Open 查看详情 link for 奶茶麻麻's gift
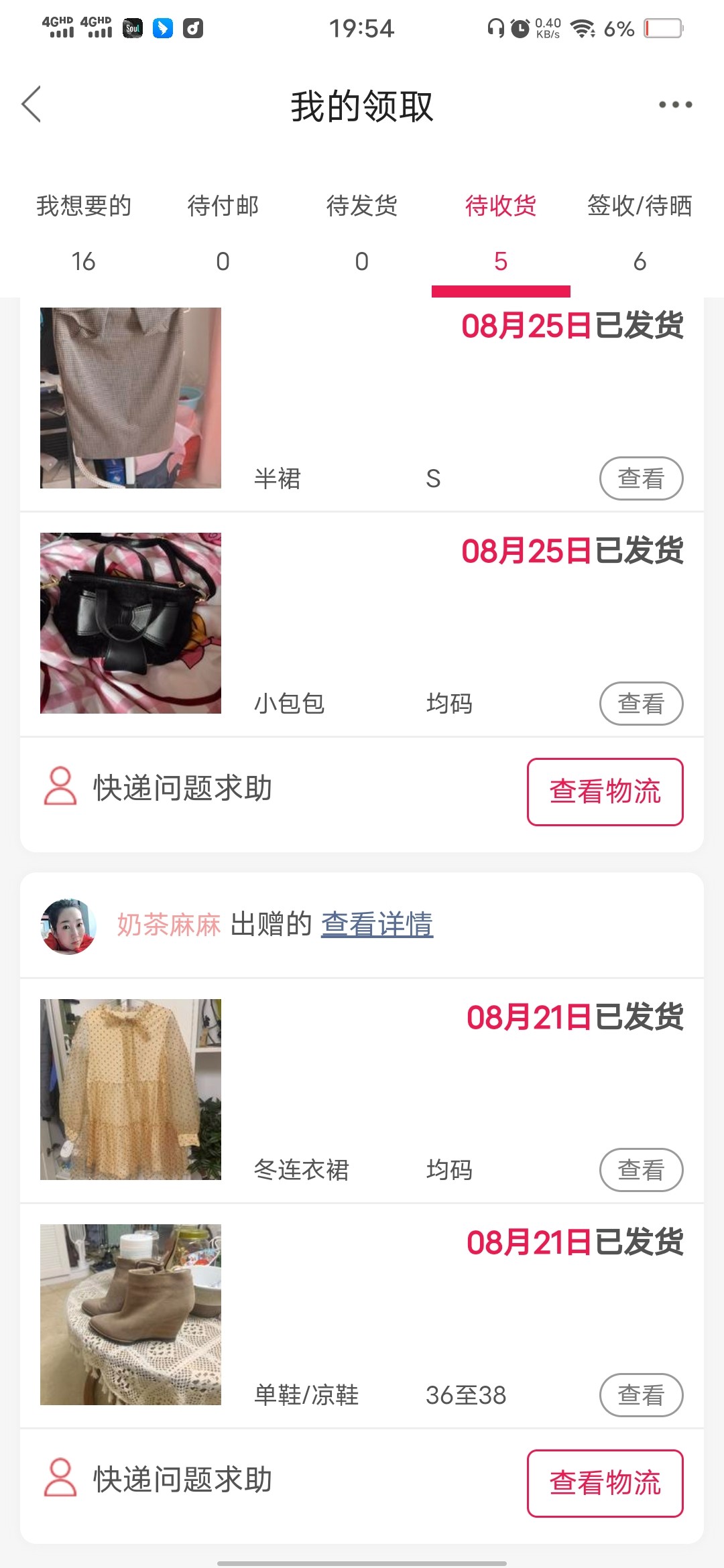 pos(377,925)
